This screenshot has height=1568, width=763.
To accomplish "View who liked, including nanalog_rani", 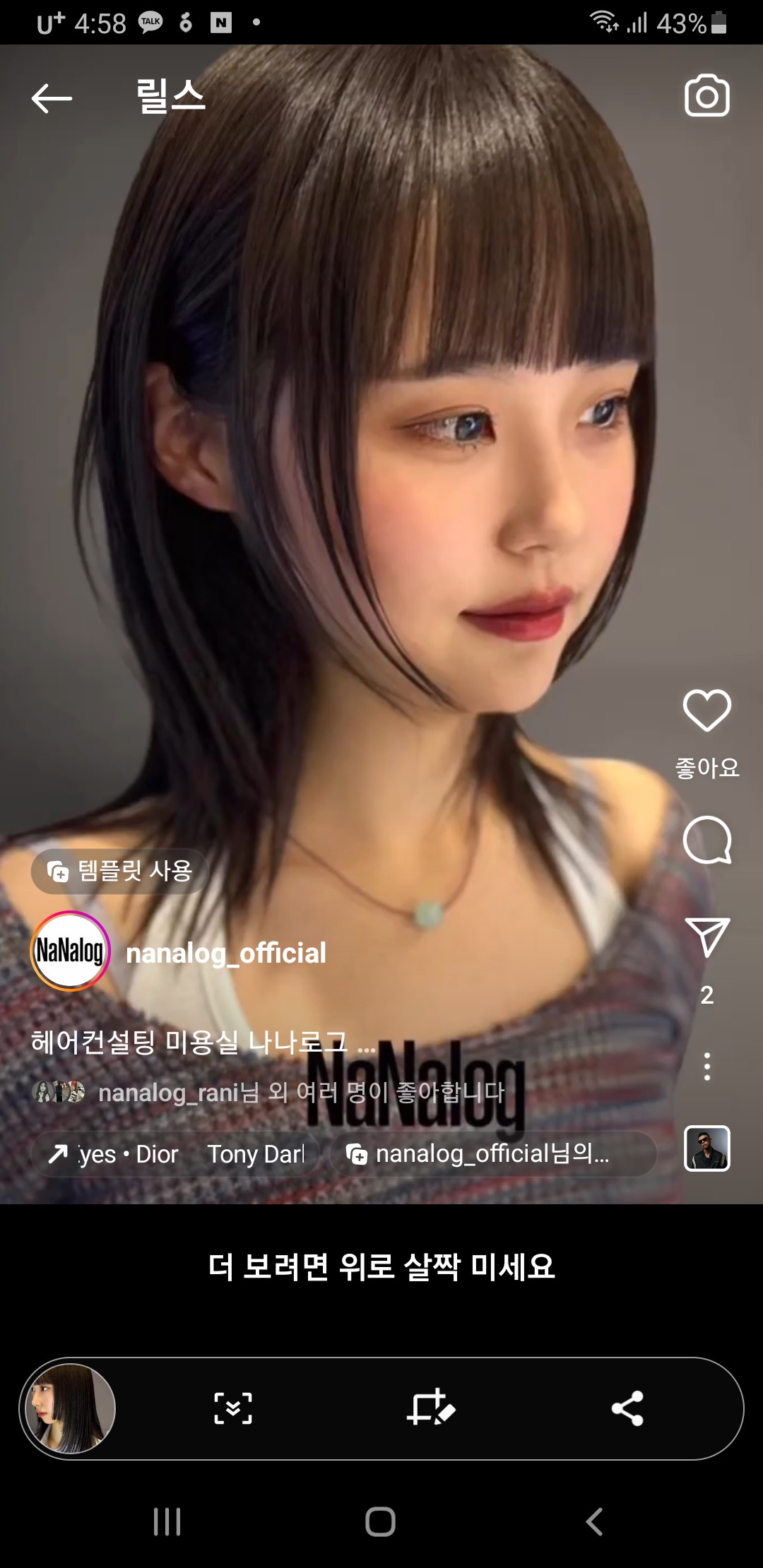I will tap(300, 1093).
